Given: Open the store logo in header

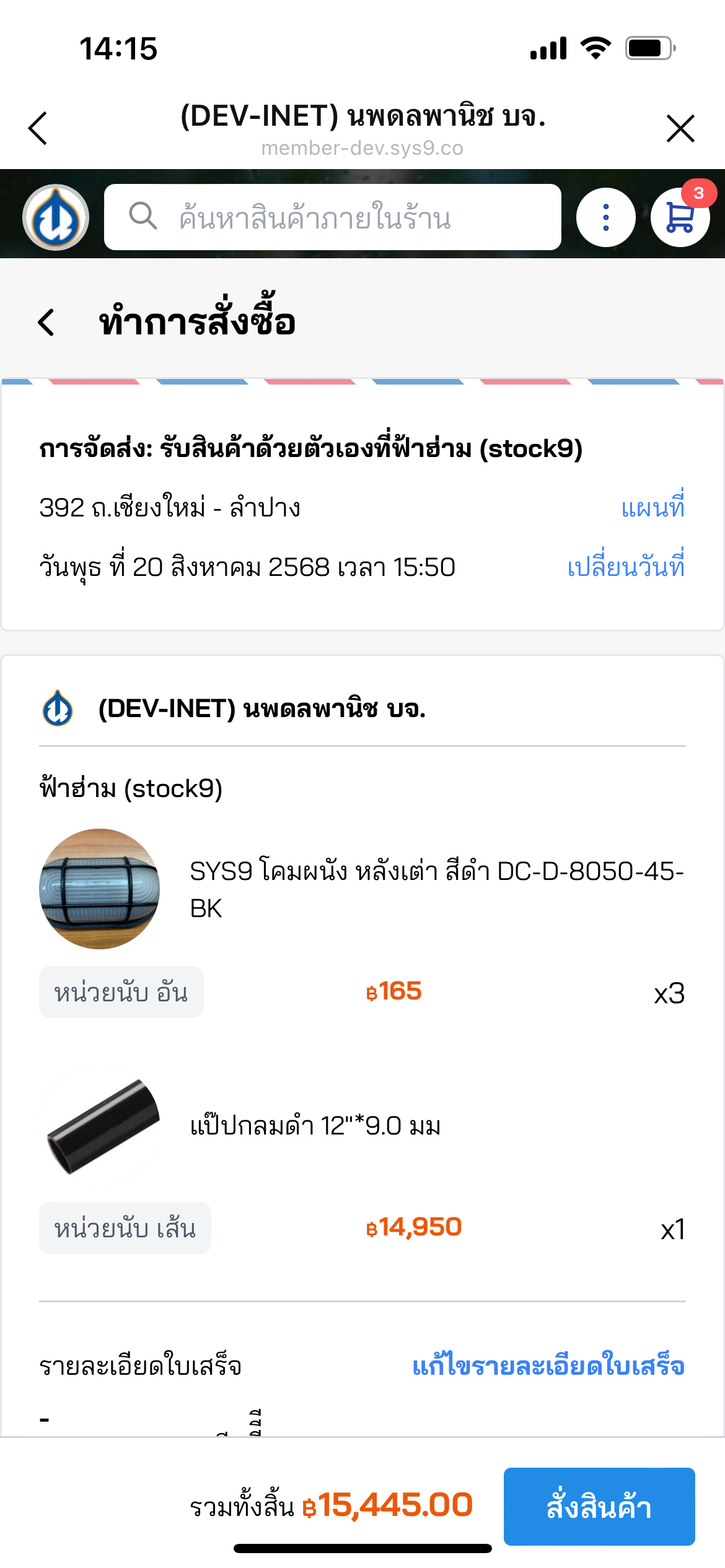Looking at the screenshot, I should click(56, 217).
